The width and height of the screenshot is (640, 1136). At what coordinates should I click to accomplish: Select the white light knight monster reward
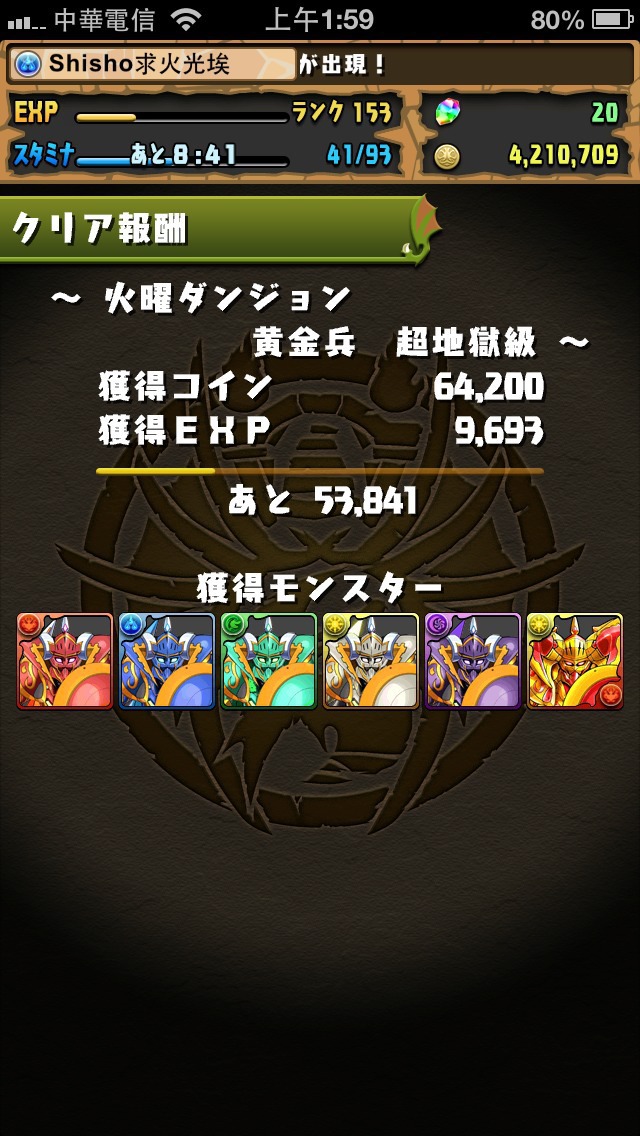click(x=371, y=661)
